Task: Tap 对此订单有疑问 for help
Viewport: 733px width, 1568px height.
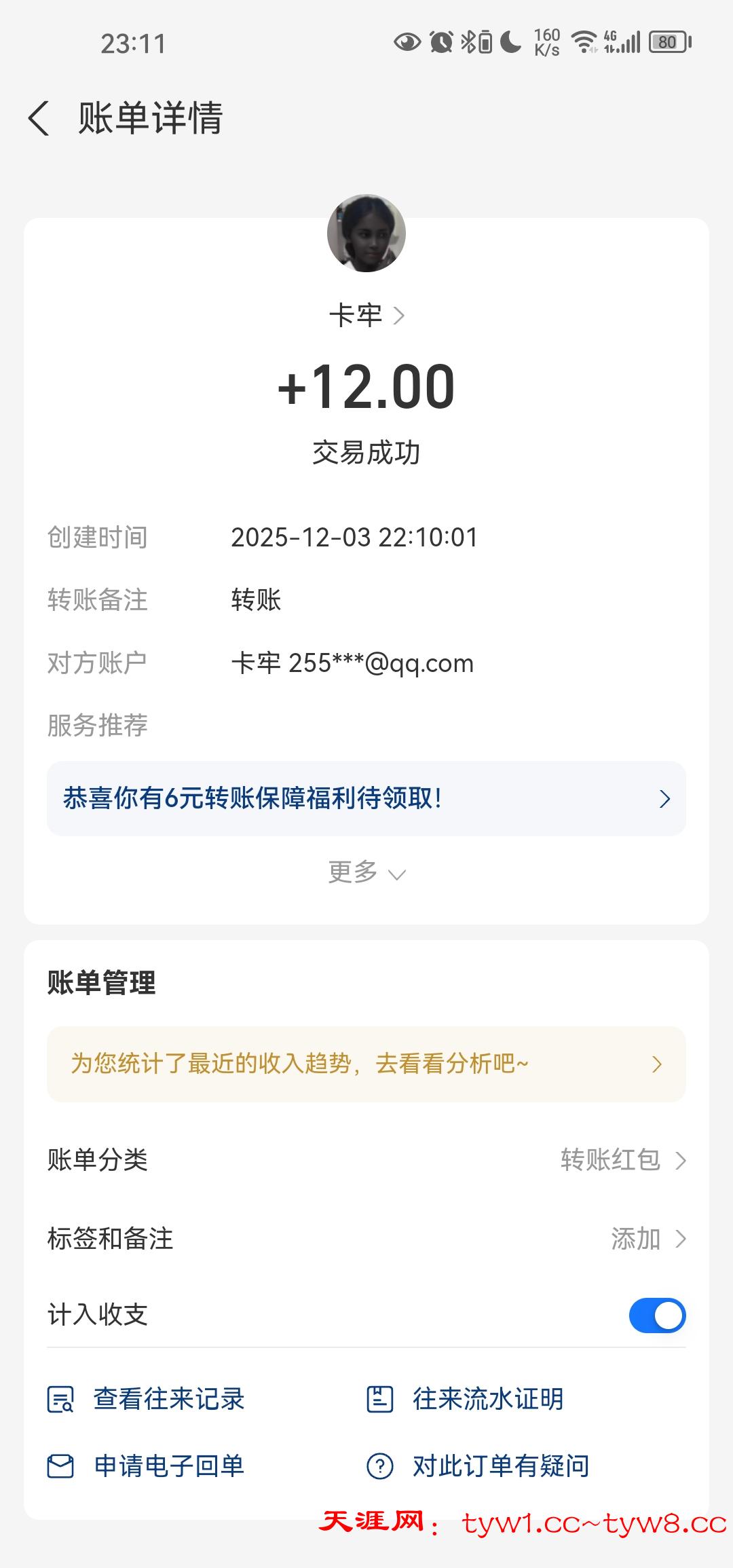Action: [478, 1466]
